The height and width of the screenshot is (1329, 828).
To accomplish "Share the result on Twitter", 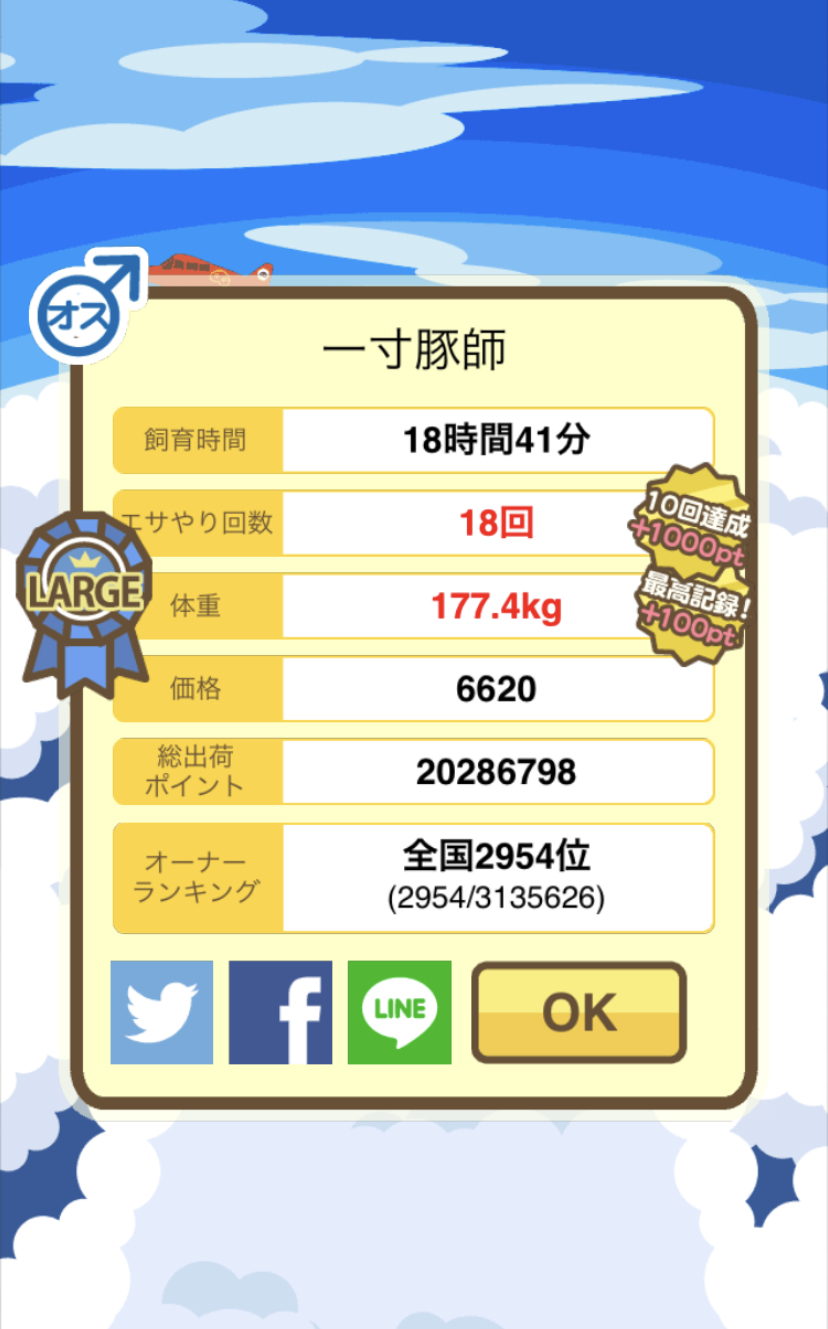I will (x=162, y=1012).
